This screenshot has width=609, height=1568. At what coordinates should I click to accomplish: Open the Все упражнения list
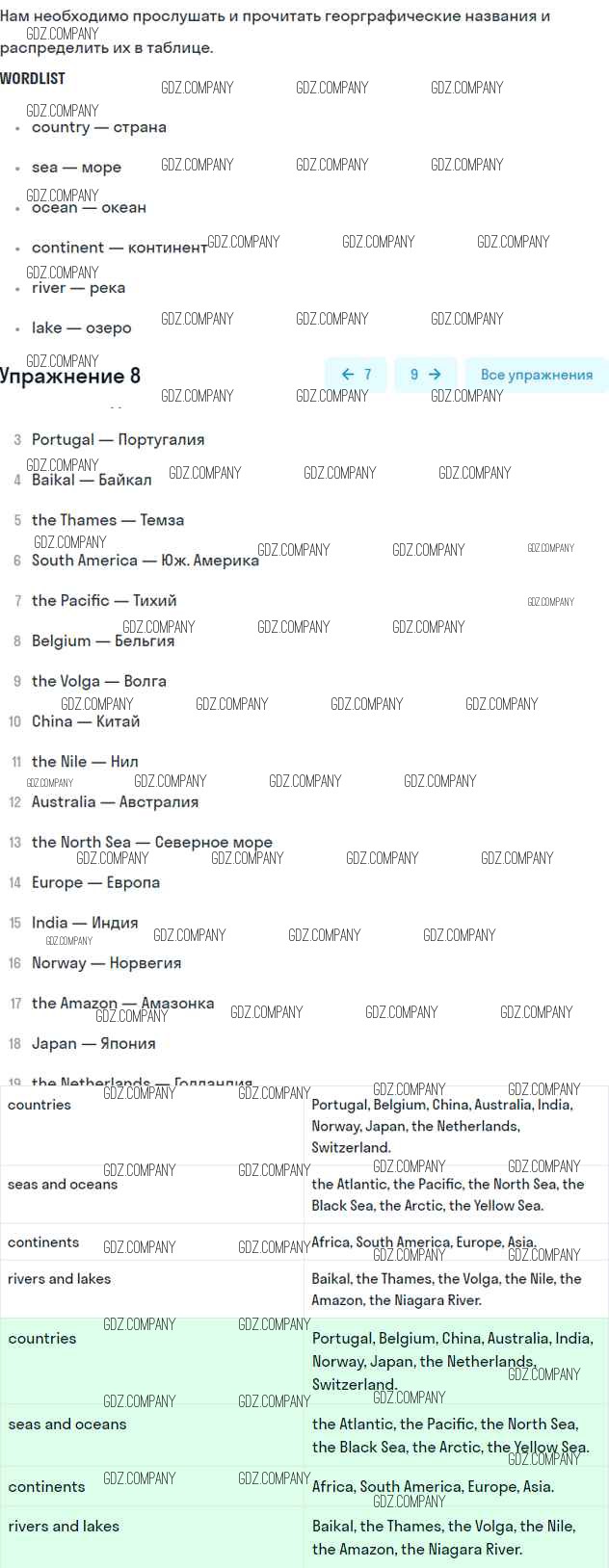(x=537, y=375)
